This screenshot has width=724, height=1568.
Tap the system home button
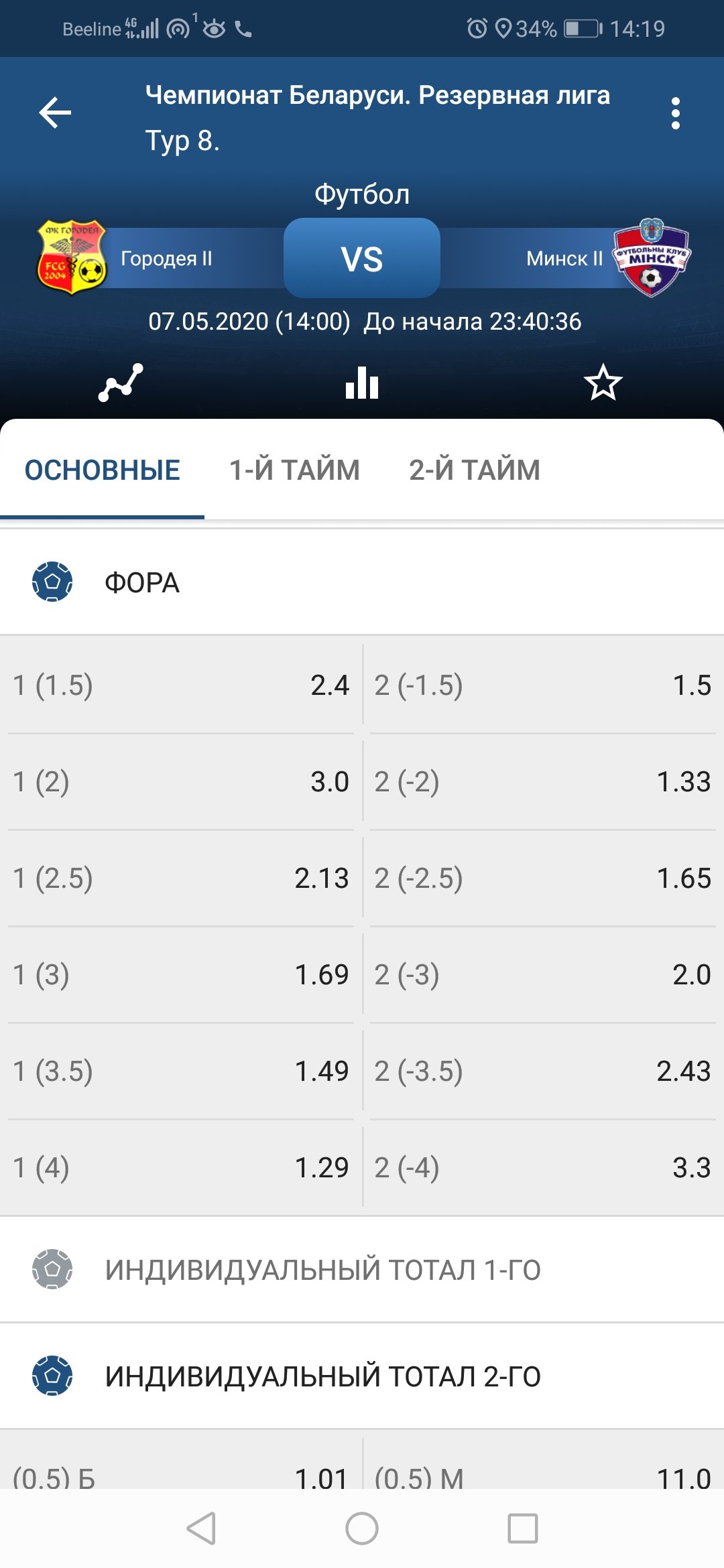[x=362, y=1528]
